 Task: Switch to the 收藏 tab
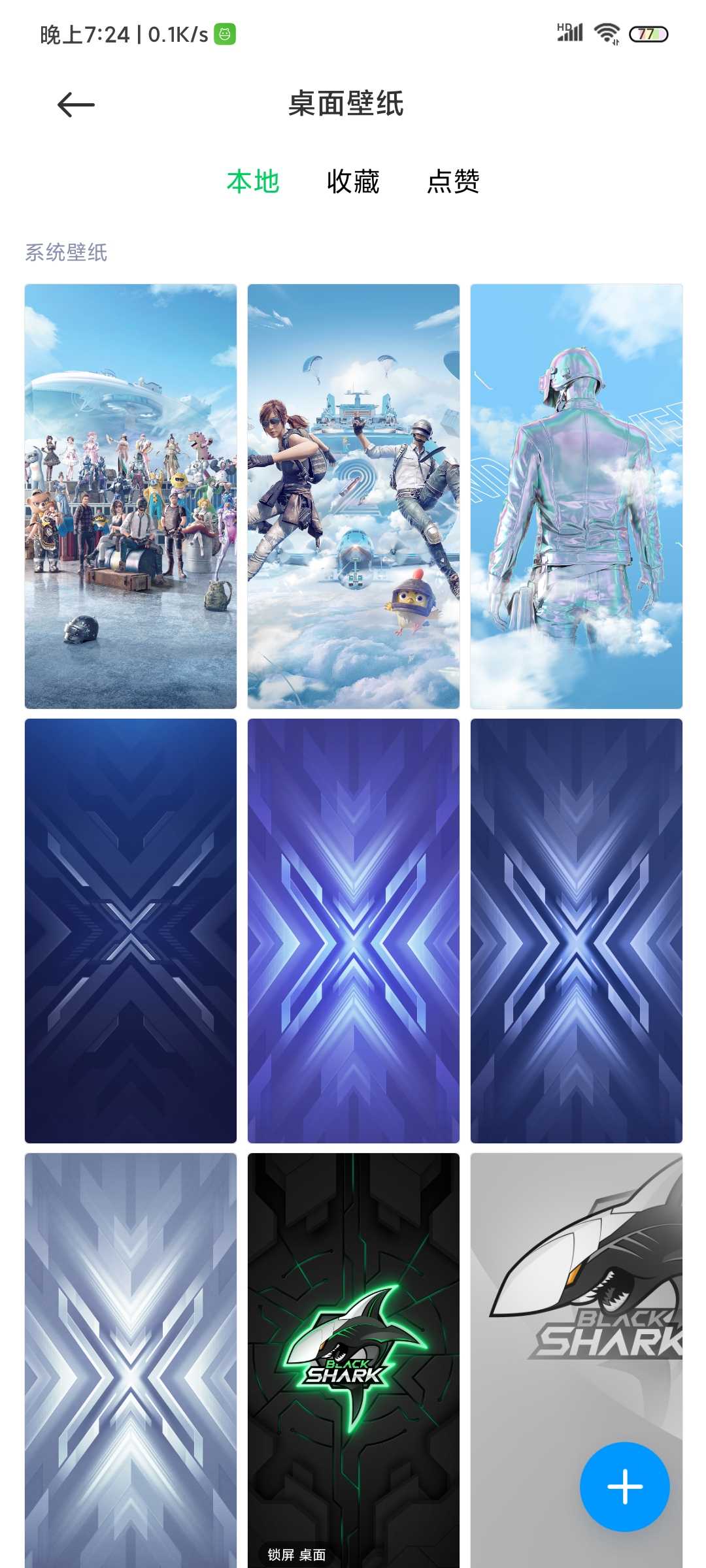[x=353, y=181]
